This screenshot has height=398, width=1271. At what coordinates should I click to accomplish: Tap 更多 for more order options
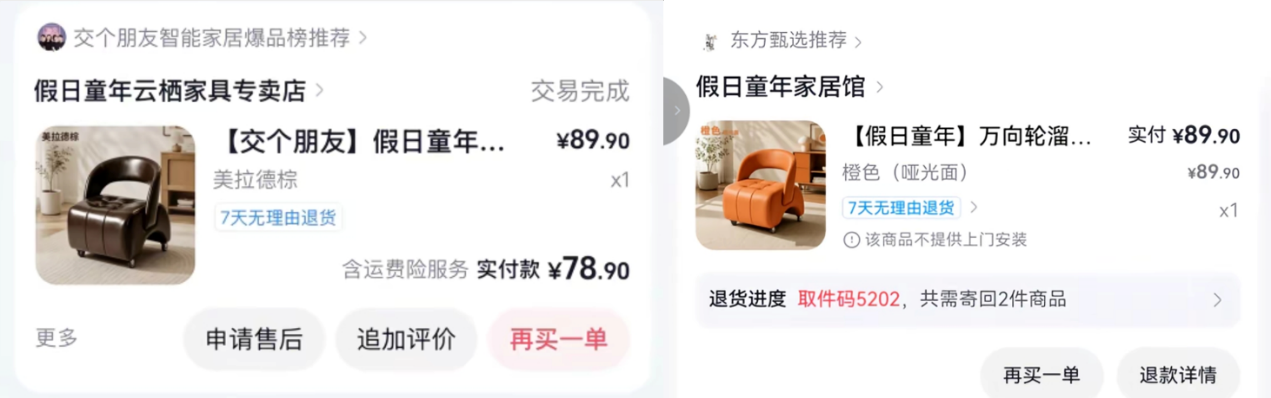click(x=56, y=338)
